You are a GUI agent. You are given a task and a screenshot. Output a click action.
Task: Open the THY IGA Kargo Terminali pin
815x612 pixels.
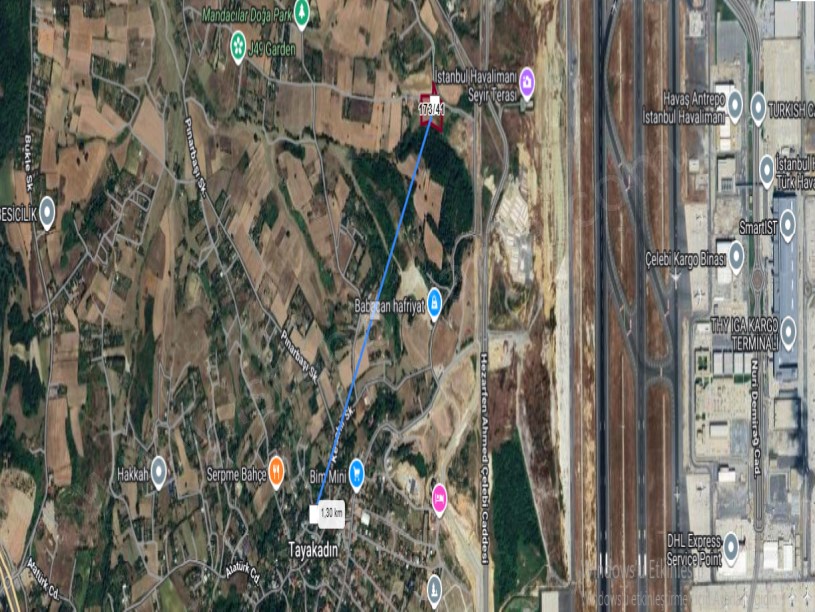pyautogui.click(x=788, y=331)
